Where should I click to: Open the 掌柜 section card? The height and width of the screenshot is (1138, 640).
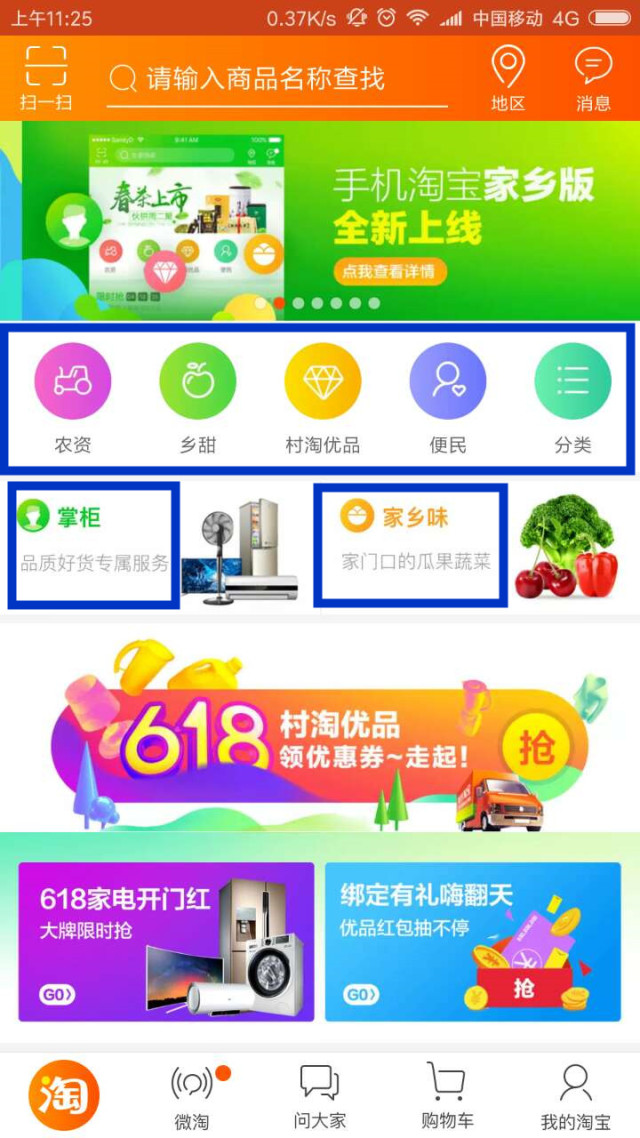pos(95,545)
